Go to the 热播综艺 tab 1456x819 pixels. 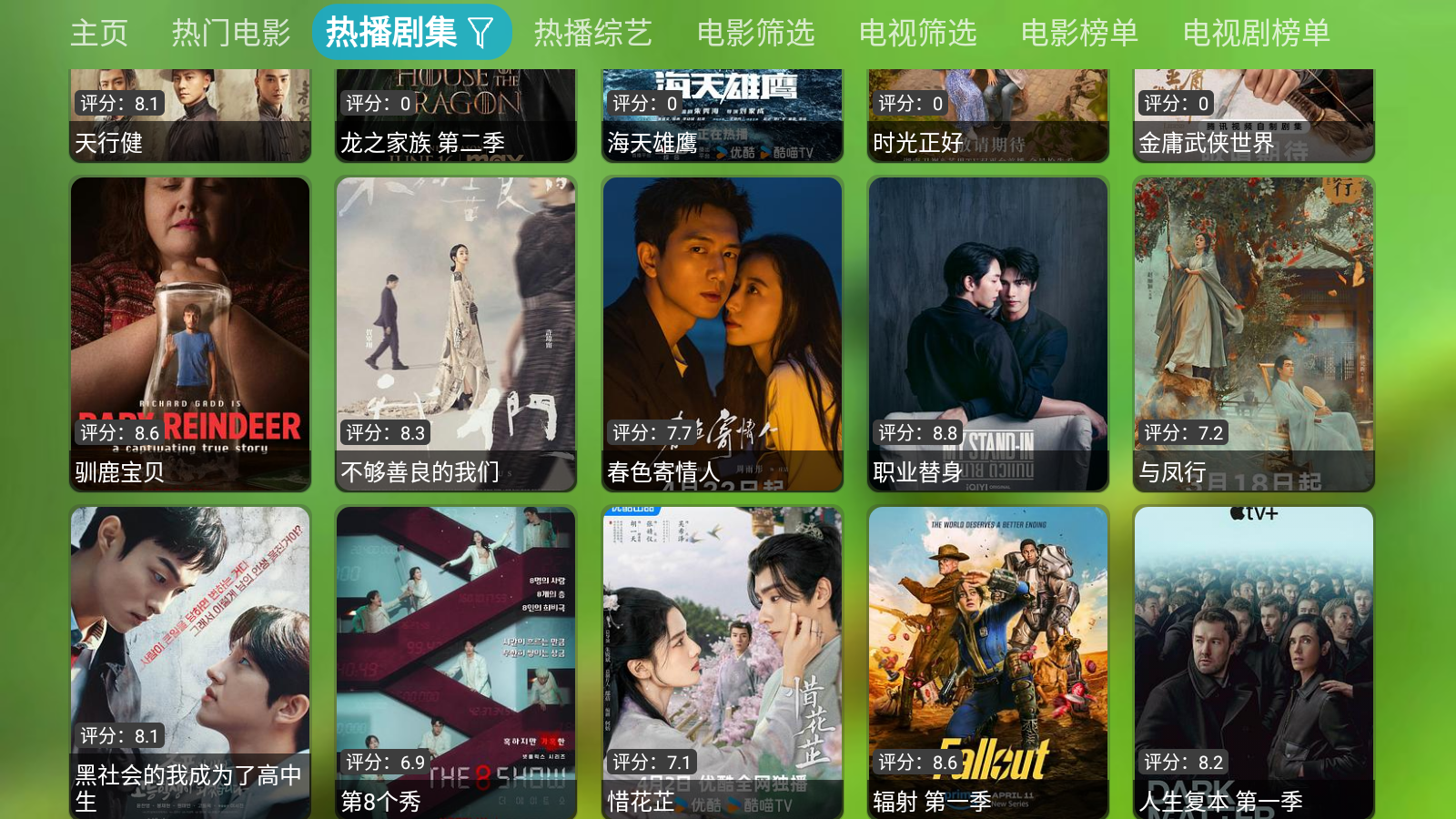pyautogui.click(x=592, y=33)
